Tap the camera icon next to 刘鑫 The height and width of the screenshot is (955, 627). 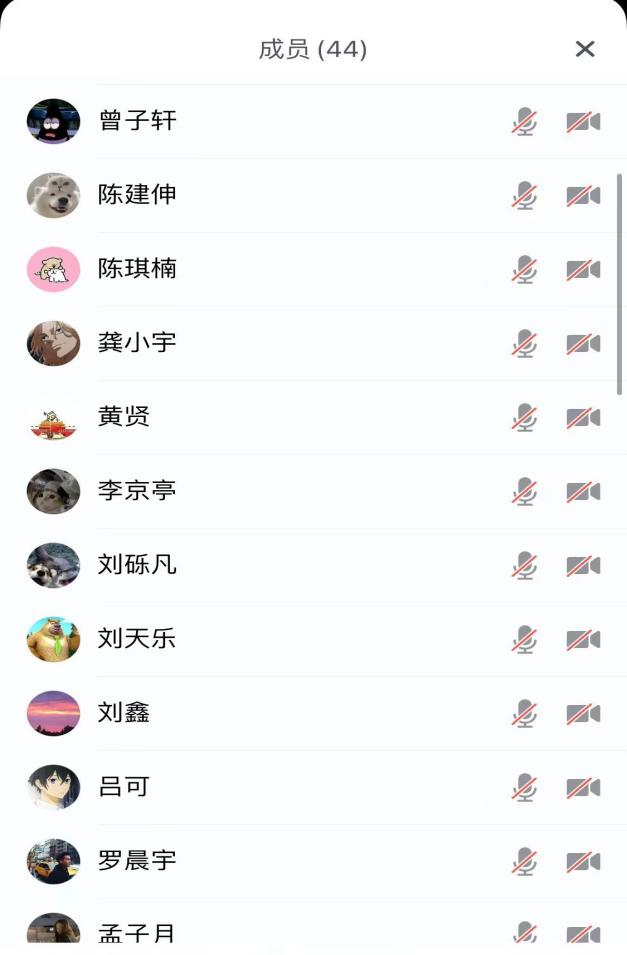[583, 713]
